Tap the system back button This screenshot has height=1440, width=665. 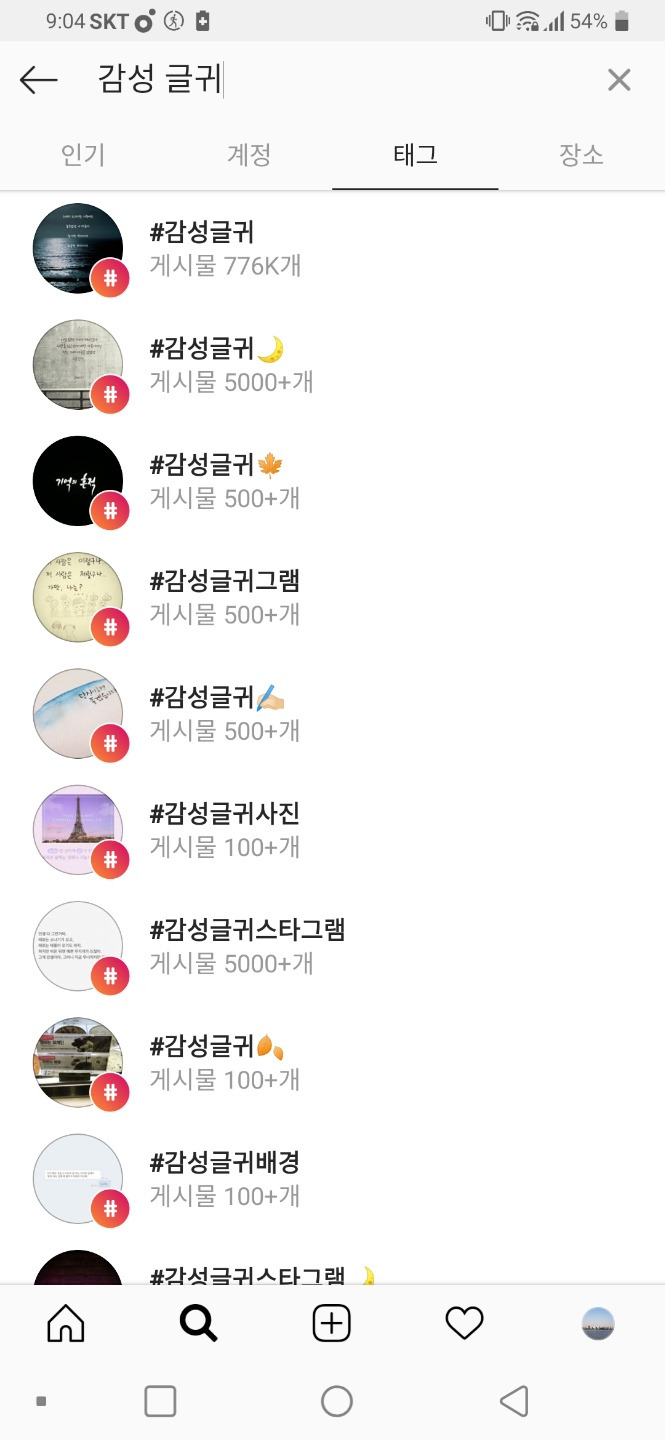point(514,1401)
